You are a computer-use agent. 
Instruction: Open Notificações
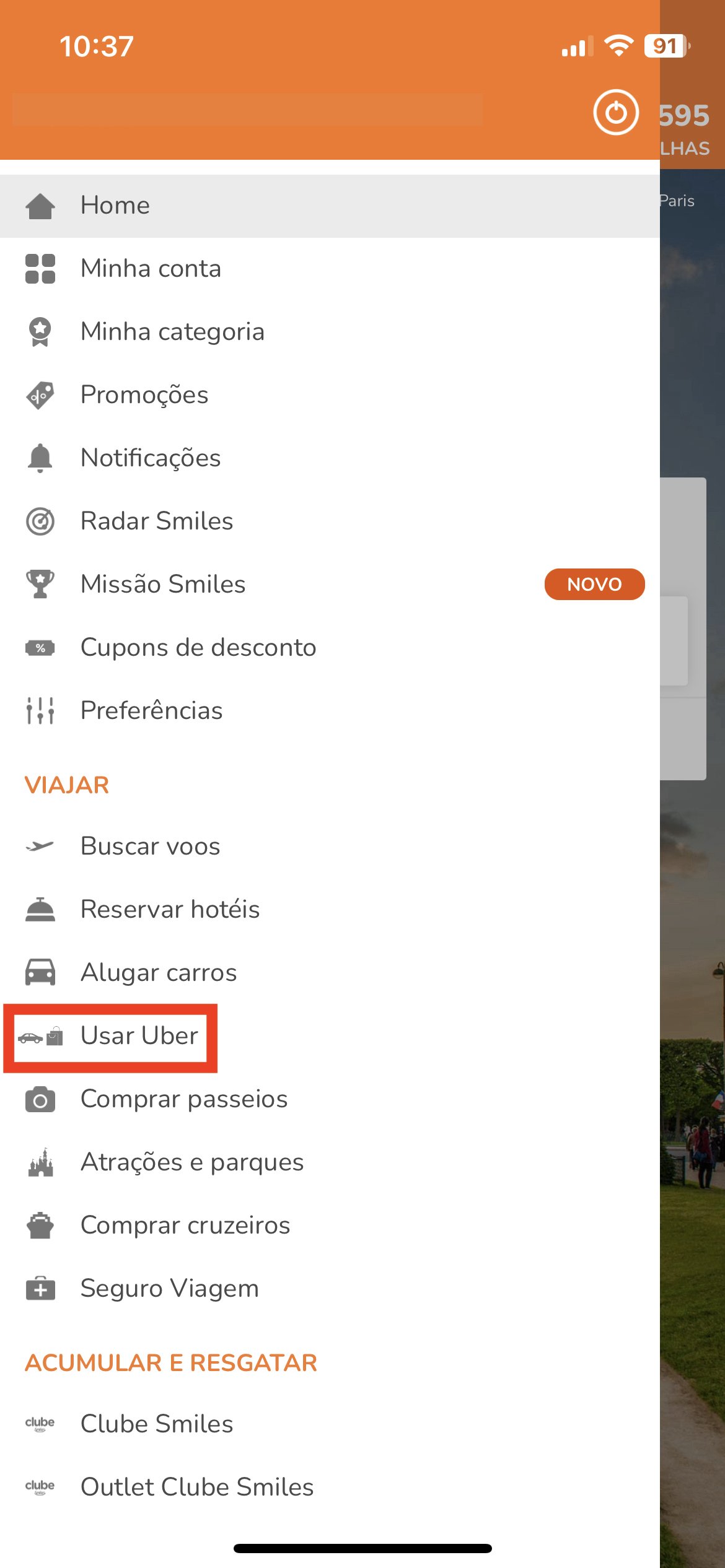pos(330,458)
